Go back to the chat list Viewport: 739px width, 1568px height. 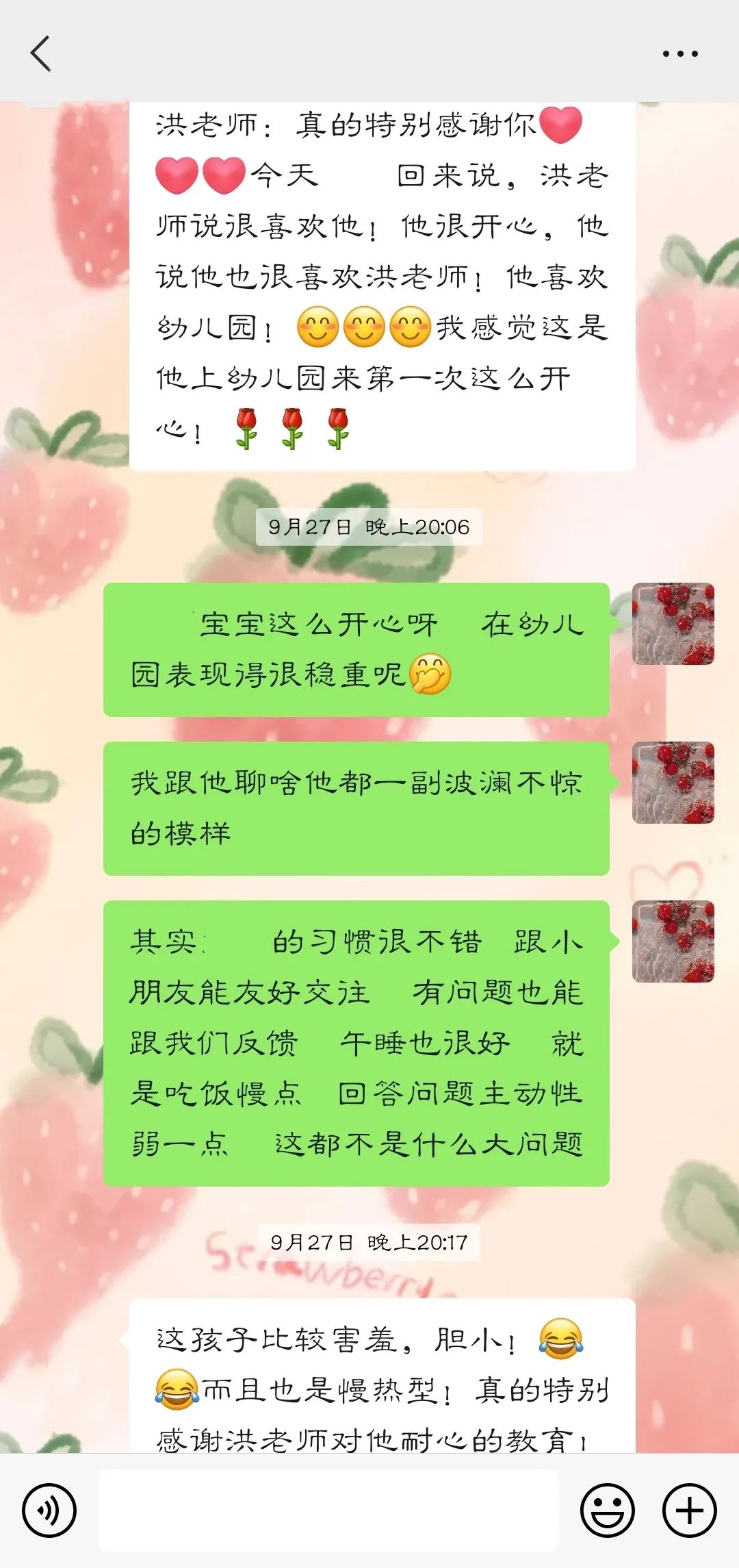pos(41,53)
